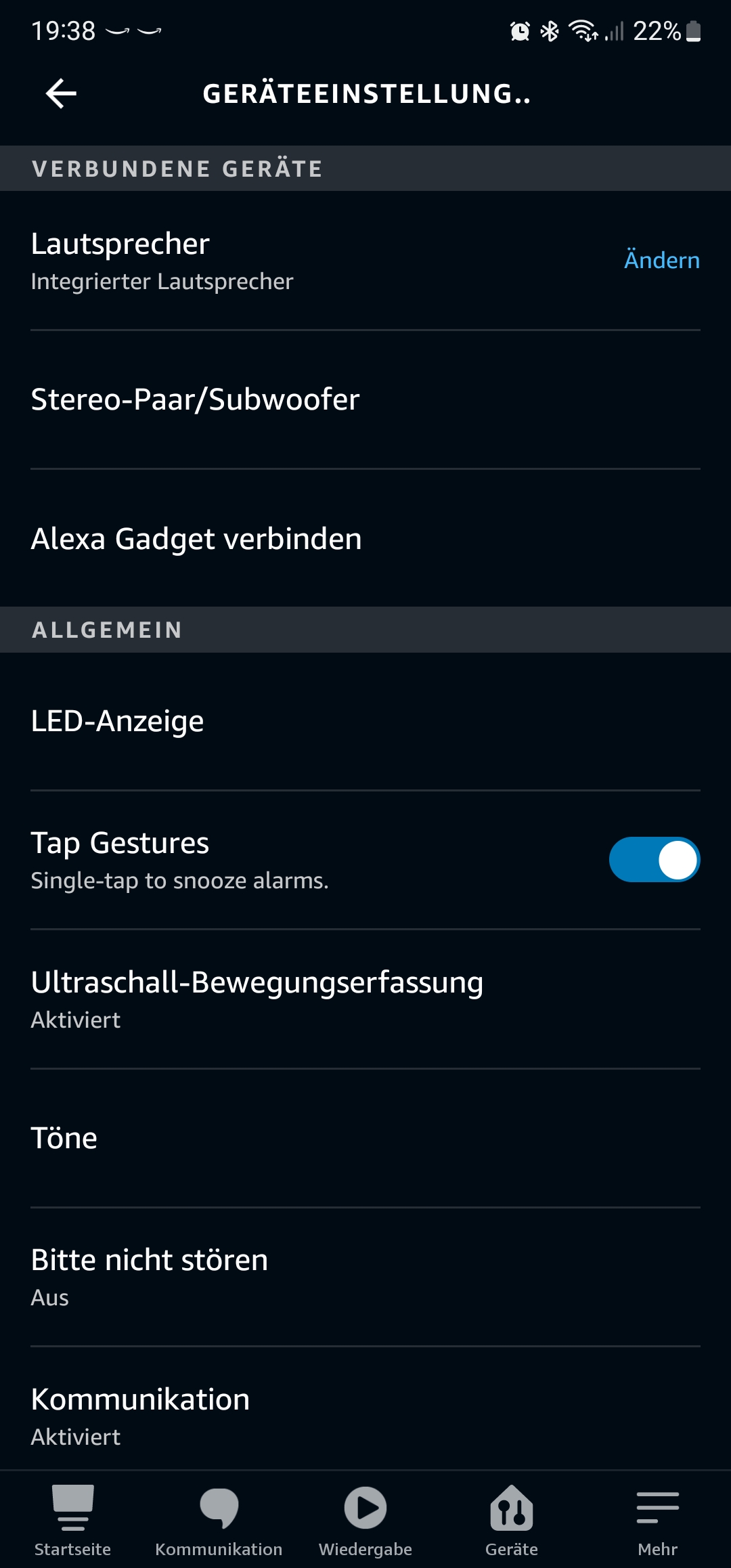Tap Ändern to change the Lautsprecher

pyautogui.click(x=661, y=261)
